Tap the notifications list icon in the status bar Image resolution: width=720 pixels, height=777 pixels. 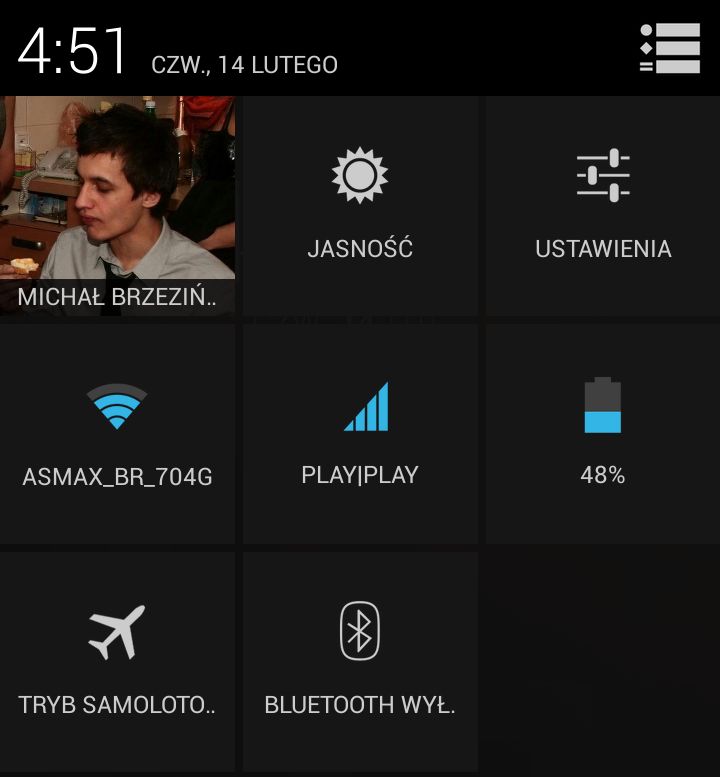coord(670,47)
